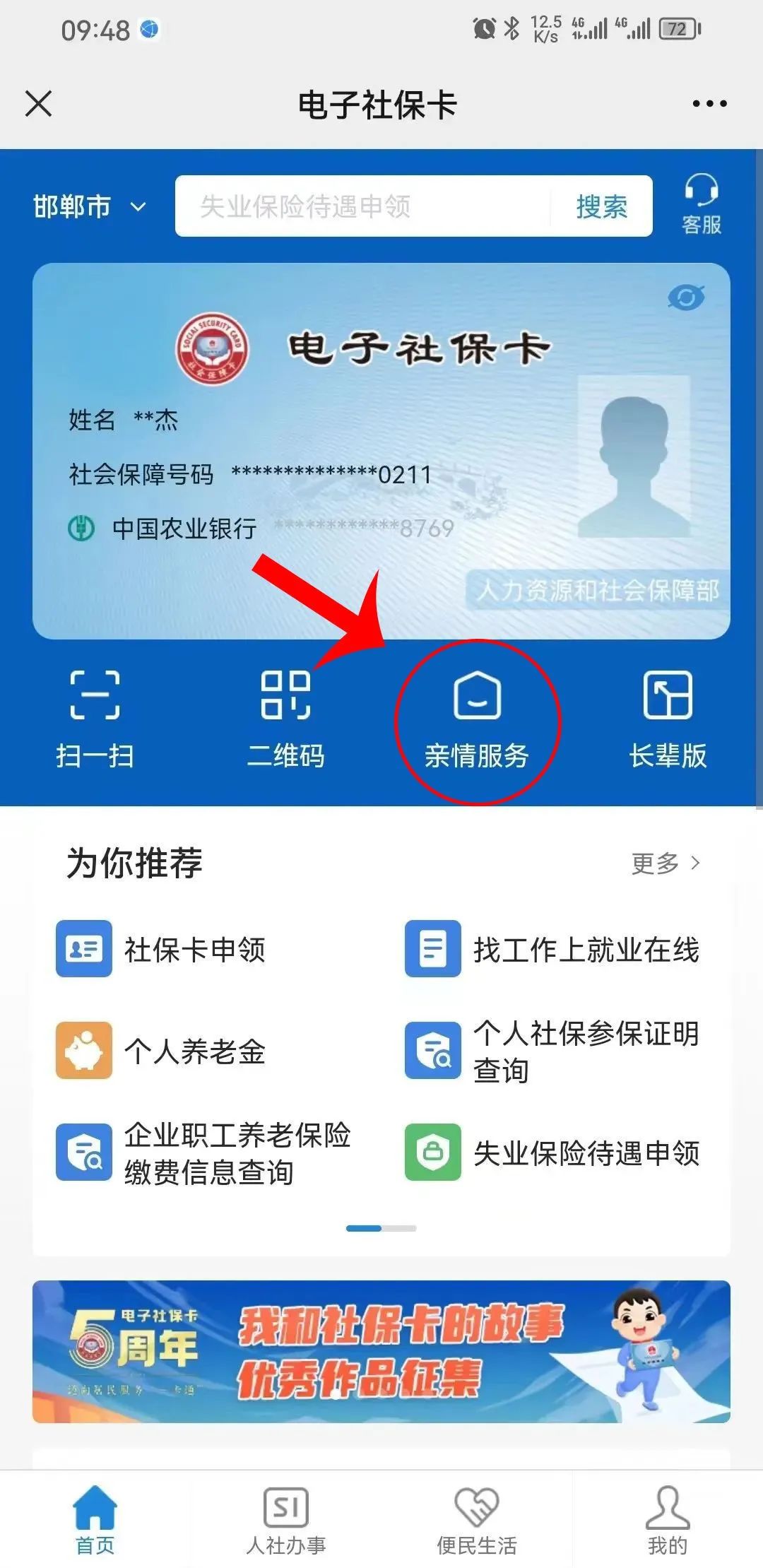Open 客服 customer service

coord(701,204)
